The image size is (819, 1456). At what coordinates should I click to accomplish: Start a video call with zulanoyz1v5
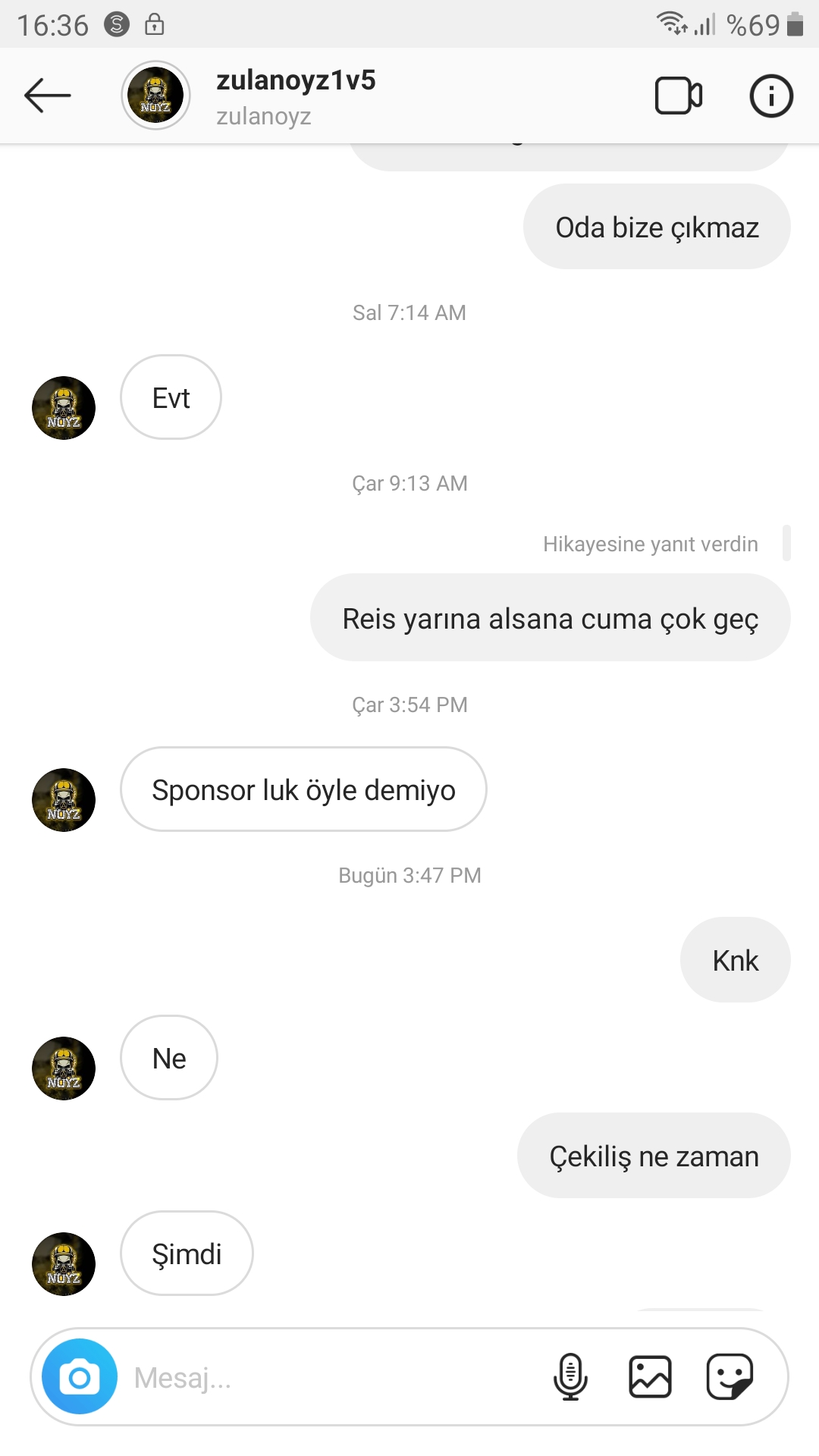click(678, 96)
